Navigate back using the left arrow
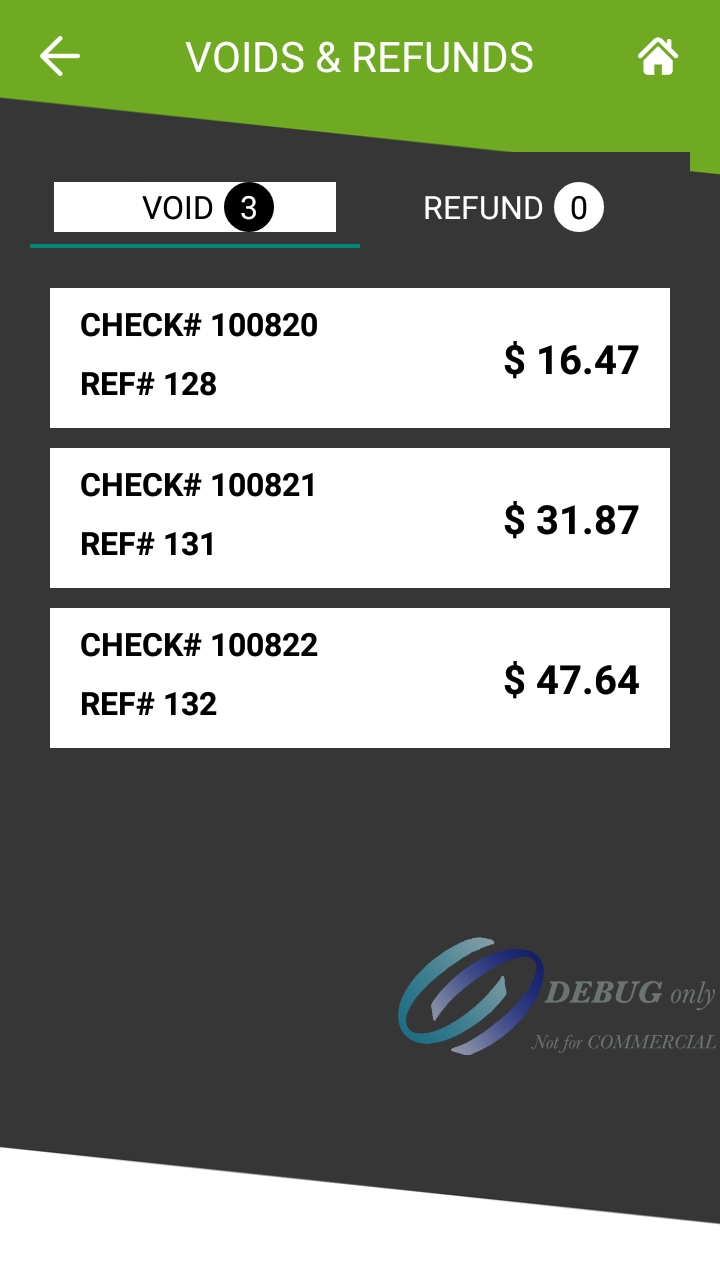The image size is (720, 1280). [x=60, y=56]
